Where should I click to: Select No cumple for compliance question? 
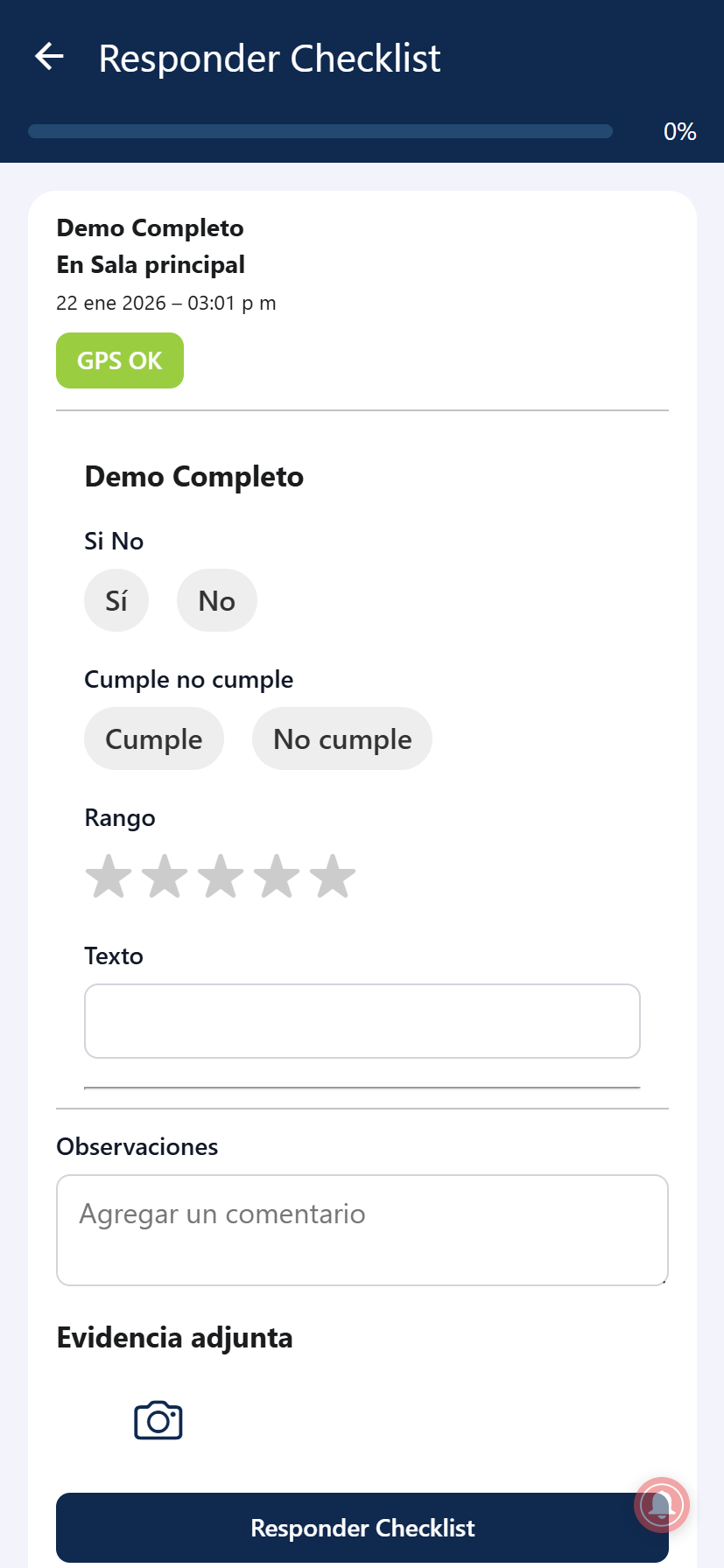[x=341, y=738]
